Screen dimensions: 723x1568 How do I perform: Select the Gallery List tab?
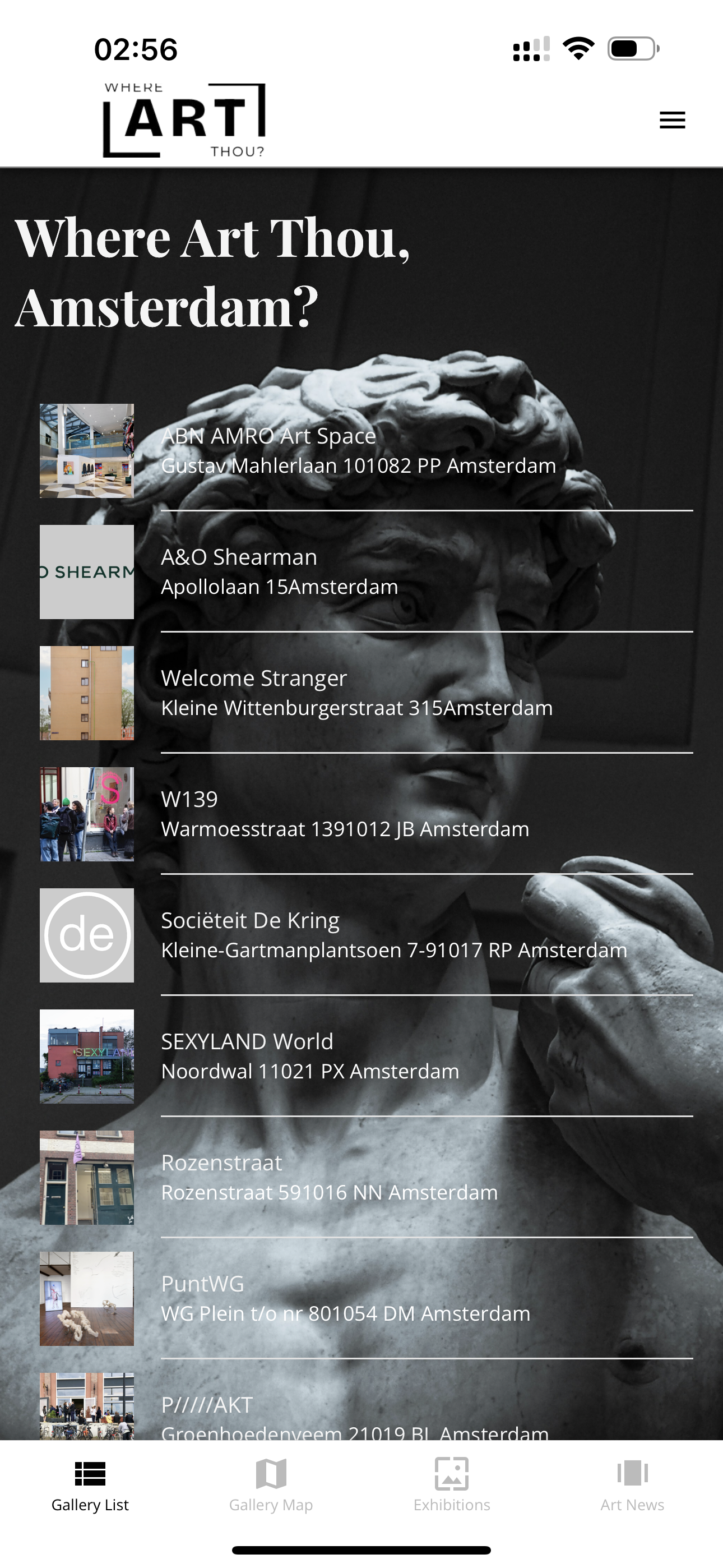pos(90,1484)
